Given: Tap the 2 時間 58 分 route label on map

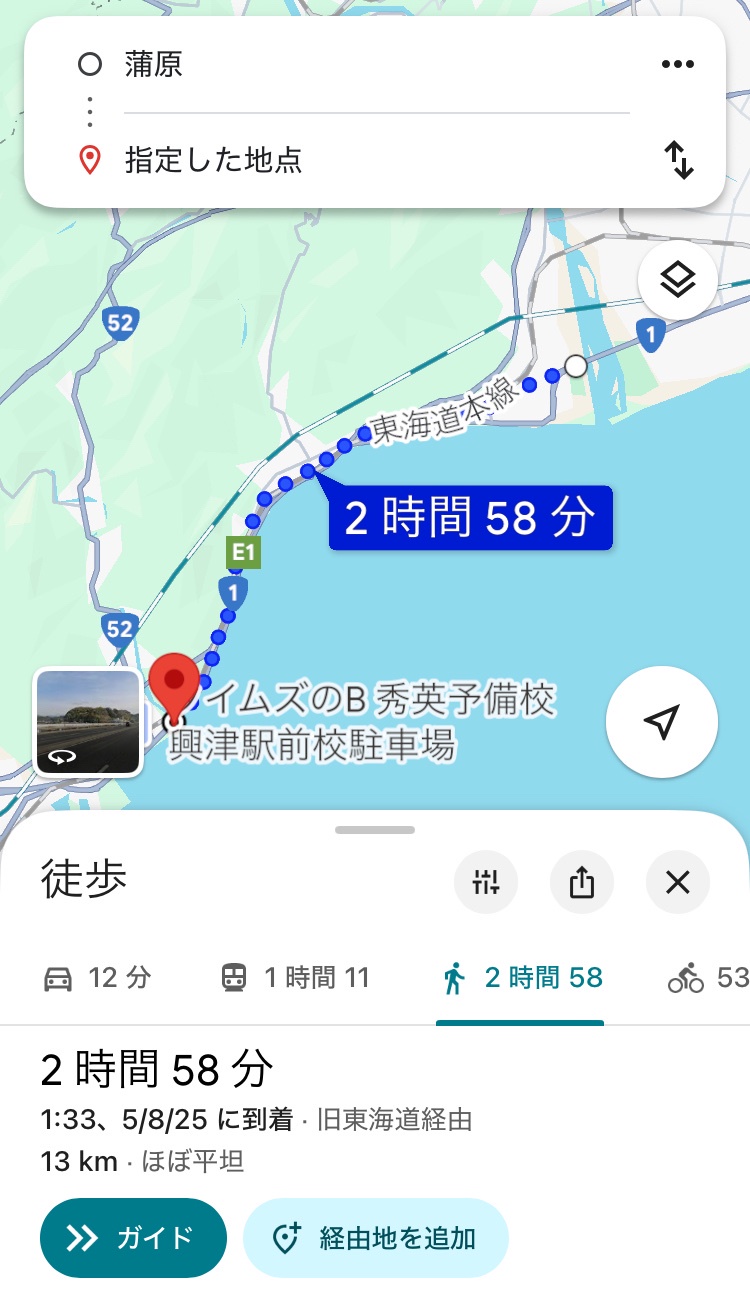Looking at the screenshot, I should 470,518.
